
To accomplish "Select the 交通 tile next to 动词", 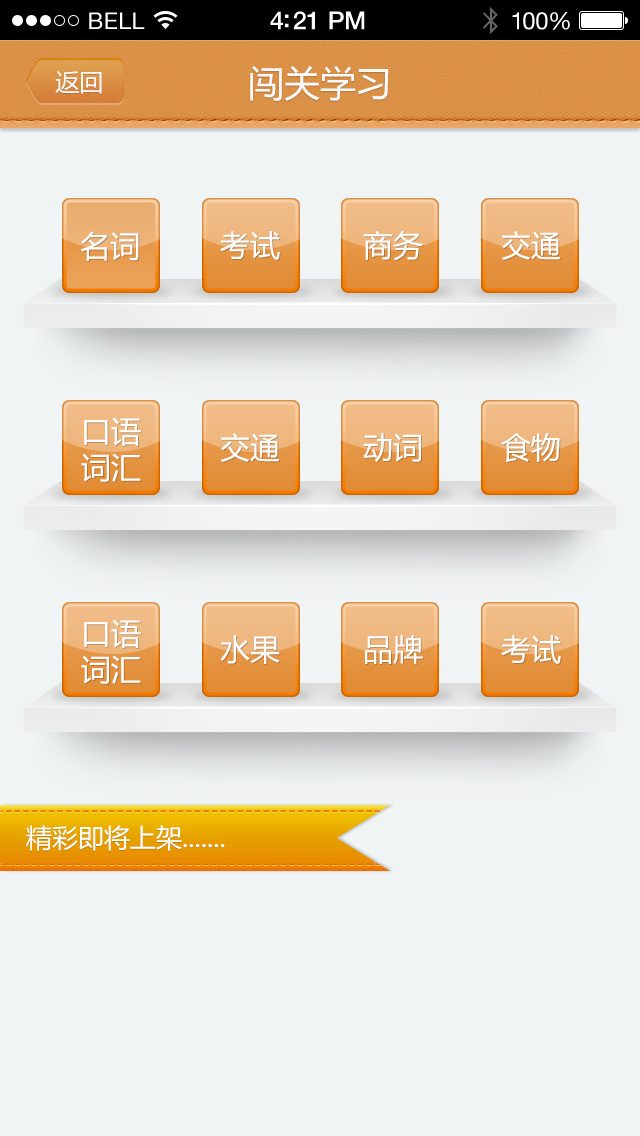I will coord(251,448).
